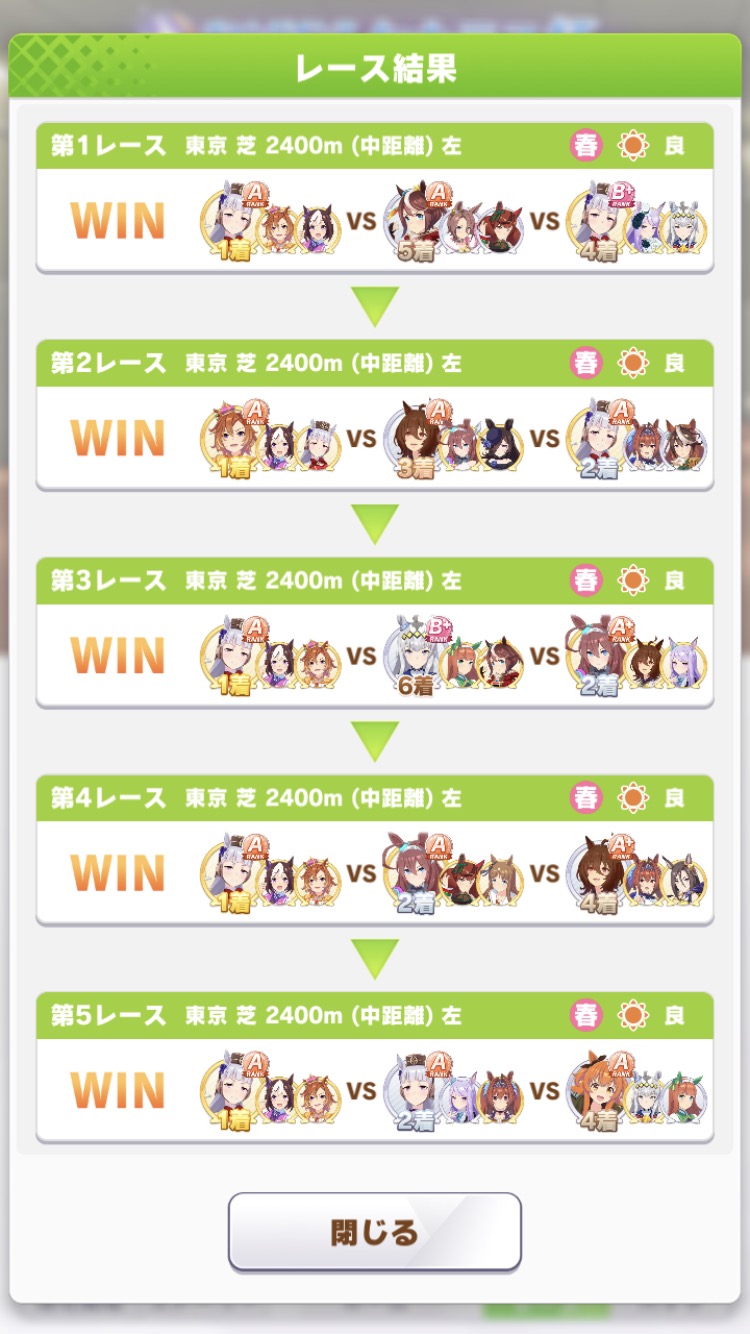Open the 第4レース result card

[375, 850]
